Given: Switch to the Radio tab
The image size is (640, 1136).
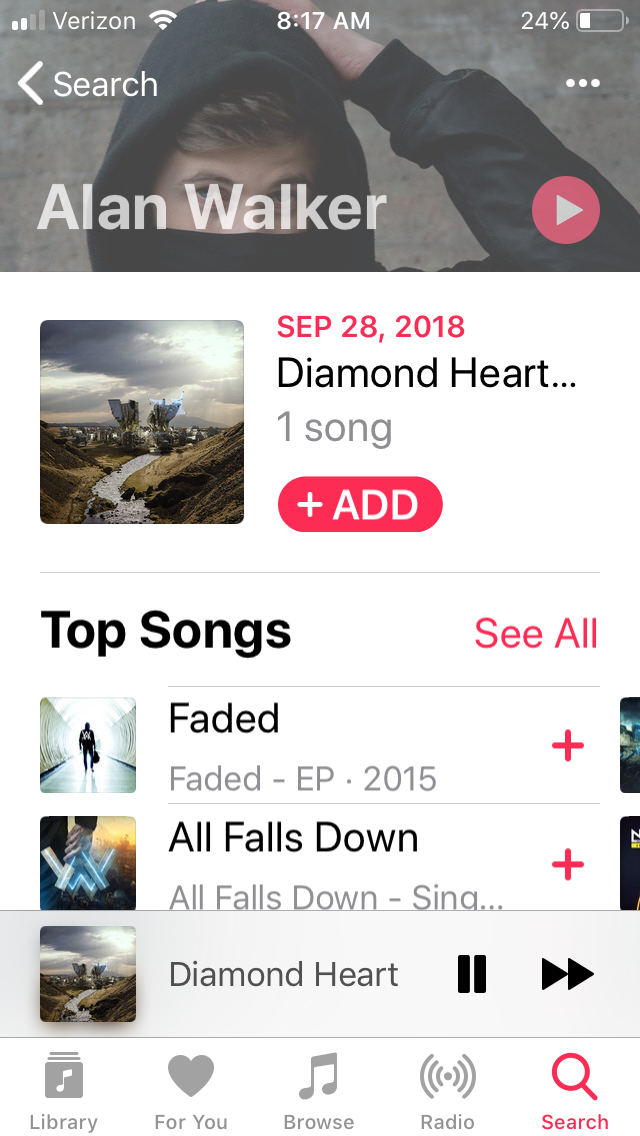Looking at the screenshot, I should coord(447,1090).
